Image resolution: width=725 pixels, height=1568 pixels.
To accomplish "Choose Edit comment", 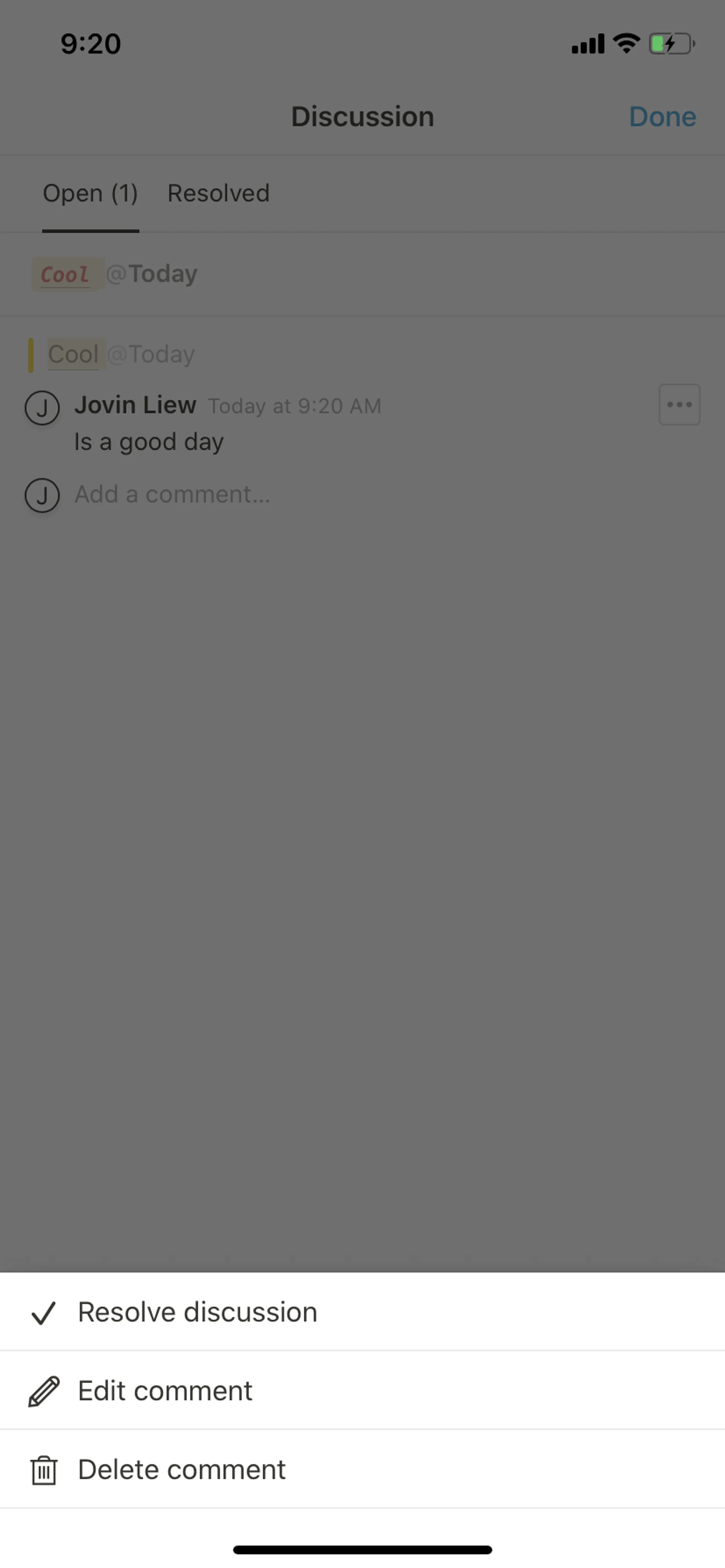I will [x=165, y=1391].
